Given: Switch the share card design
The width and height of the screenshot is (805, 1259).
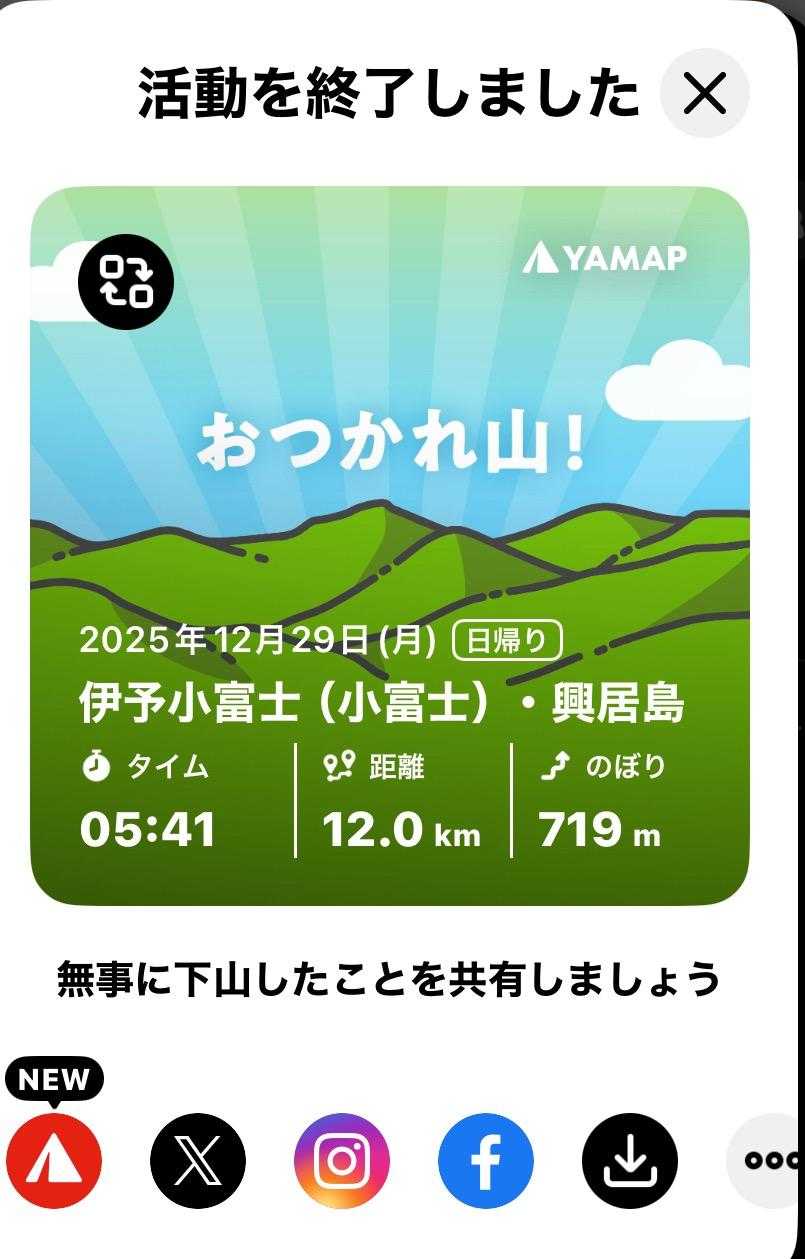Looking at the screenshot, I should 126,281.
